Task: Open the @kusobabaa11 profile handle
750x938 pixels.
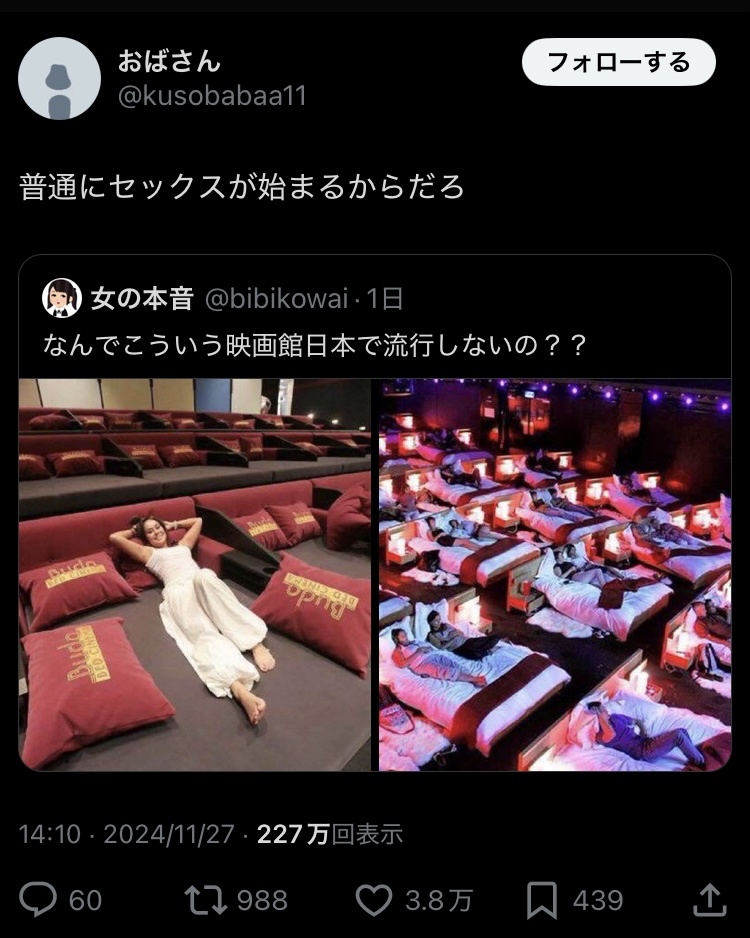Action: coord(212,96)
